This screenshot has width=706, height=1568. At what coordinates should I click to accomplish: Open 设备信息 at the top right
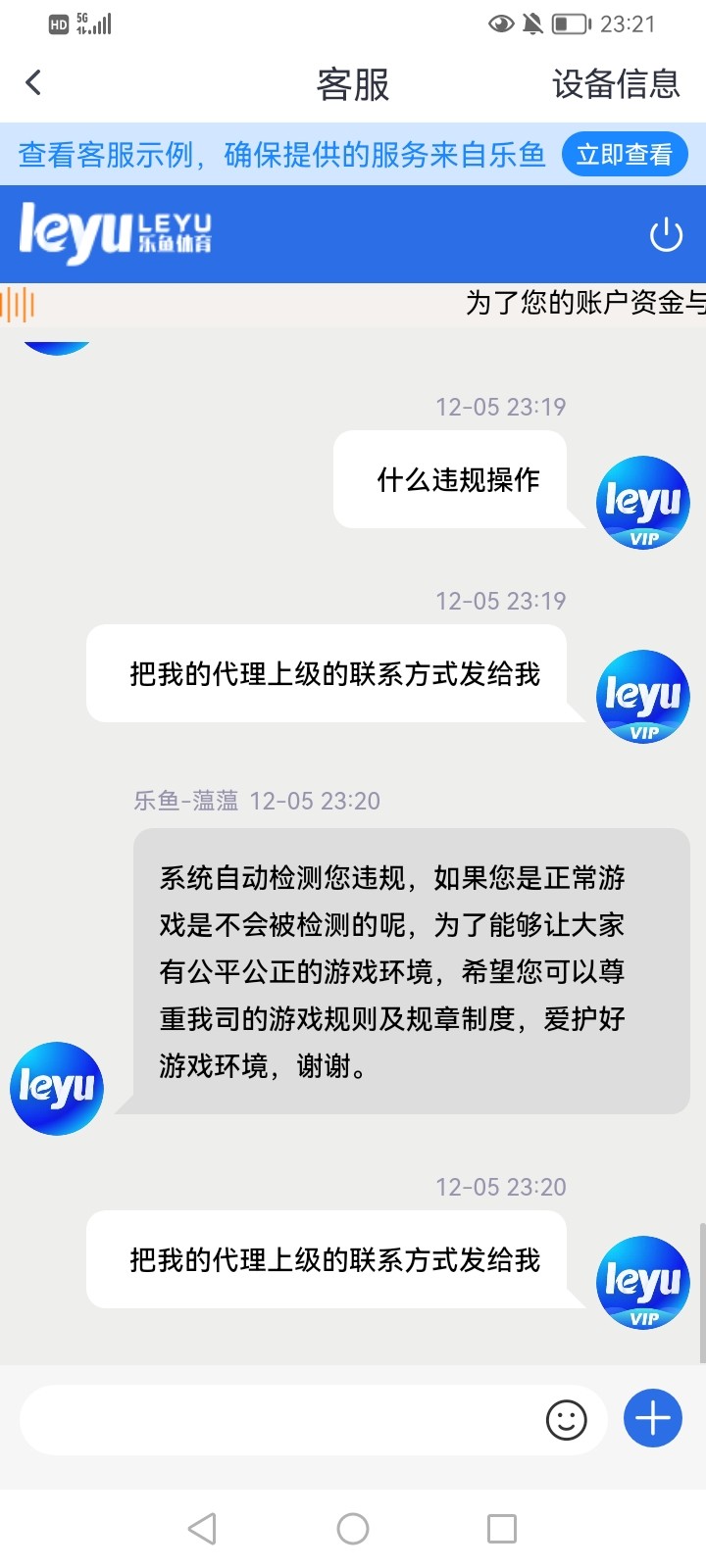coord(618,85)
